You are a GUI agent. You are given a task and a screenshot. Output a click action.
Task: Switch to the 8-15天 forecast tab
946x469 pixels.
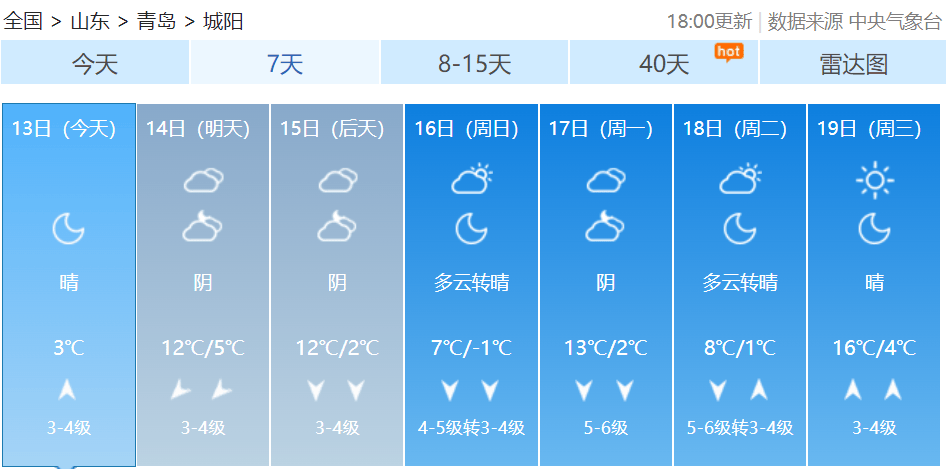[x=475, y=64]
